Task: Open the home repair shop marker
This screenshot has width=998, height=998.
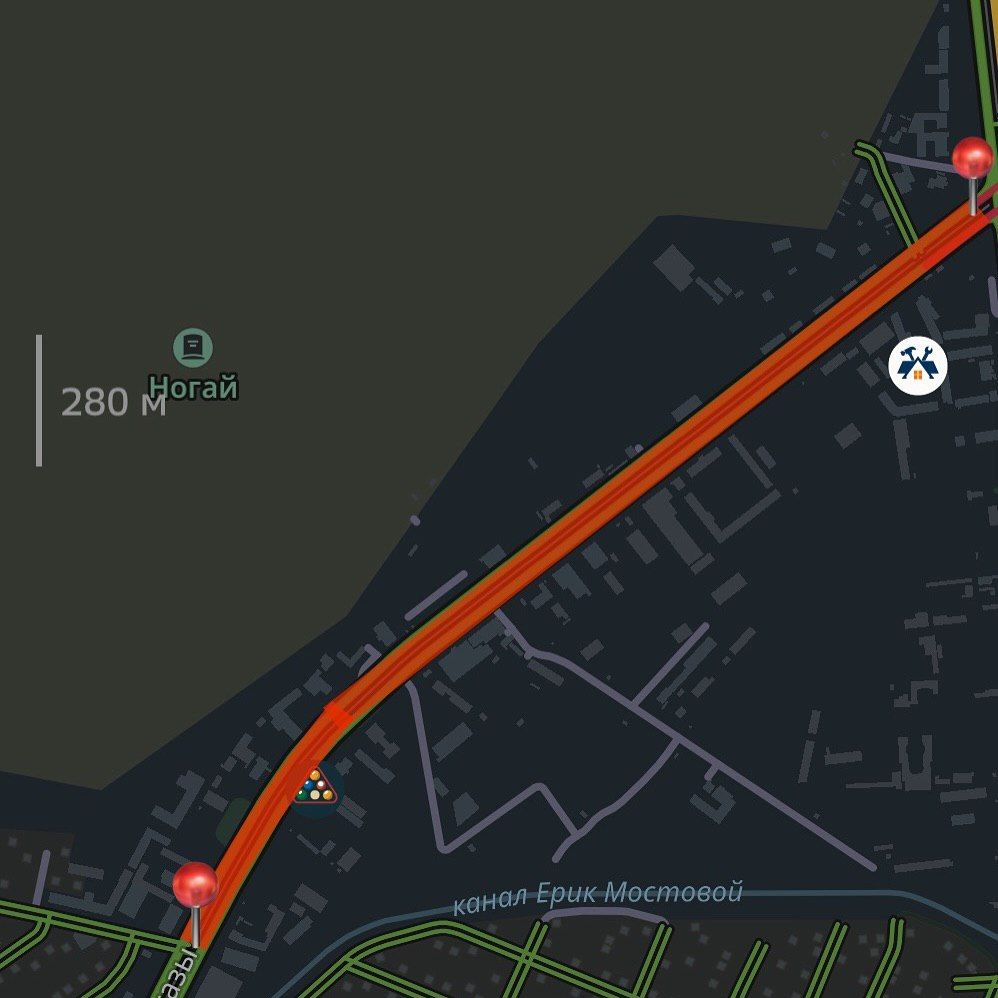Action: (917, 364)
